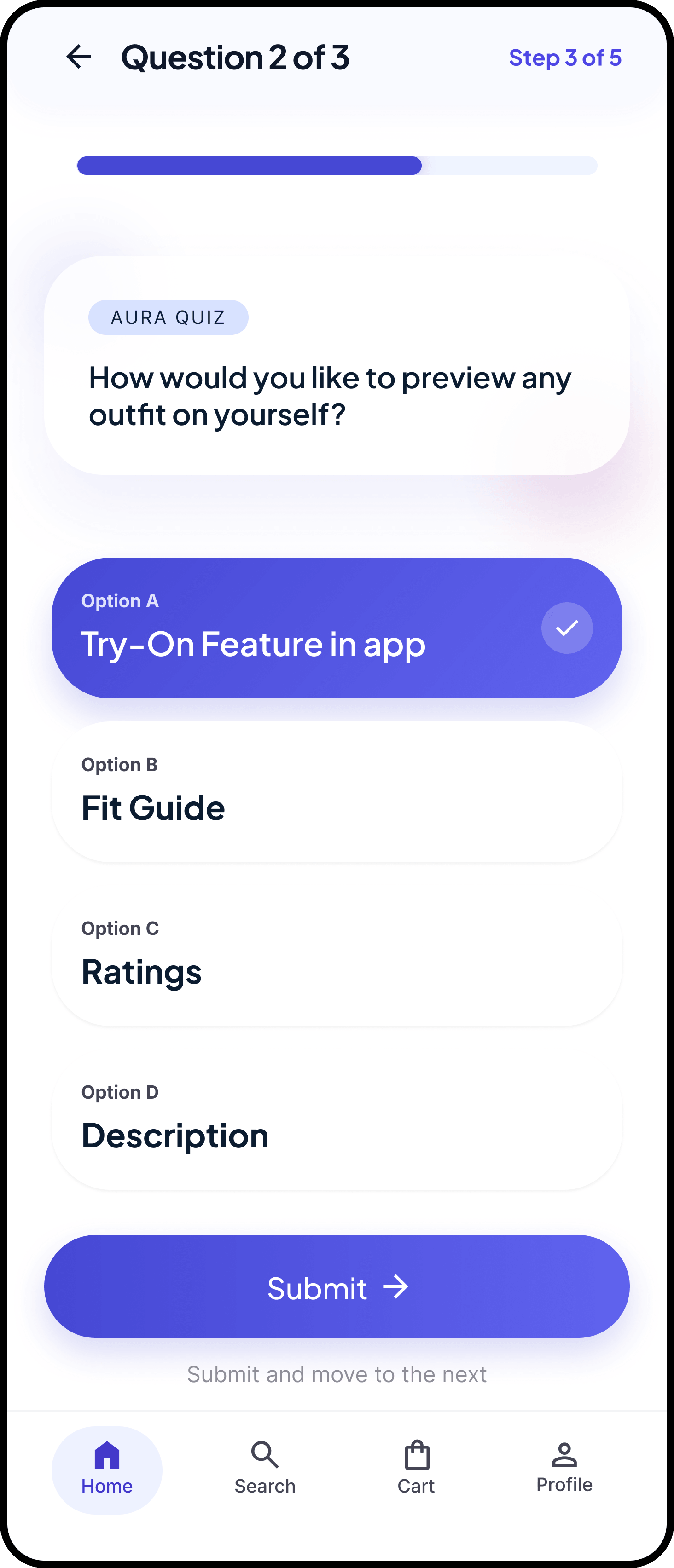
Task: Click the quiz progress bar
Action: [x=337, y=166]
